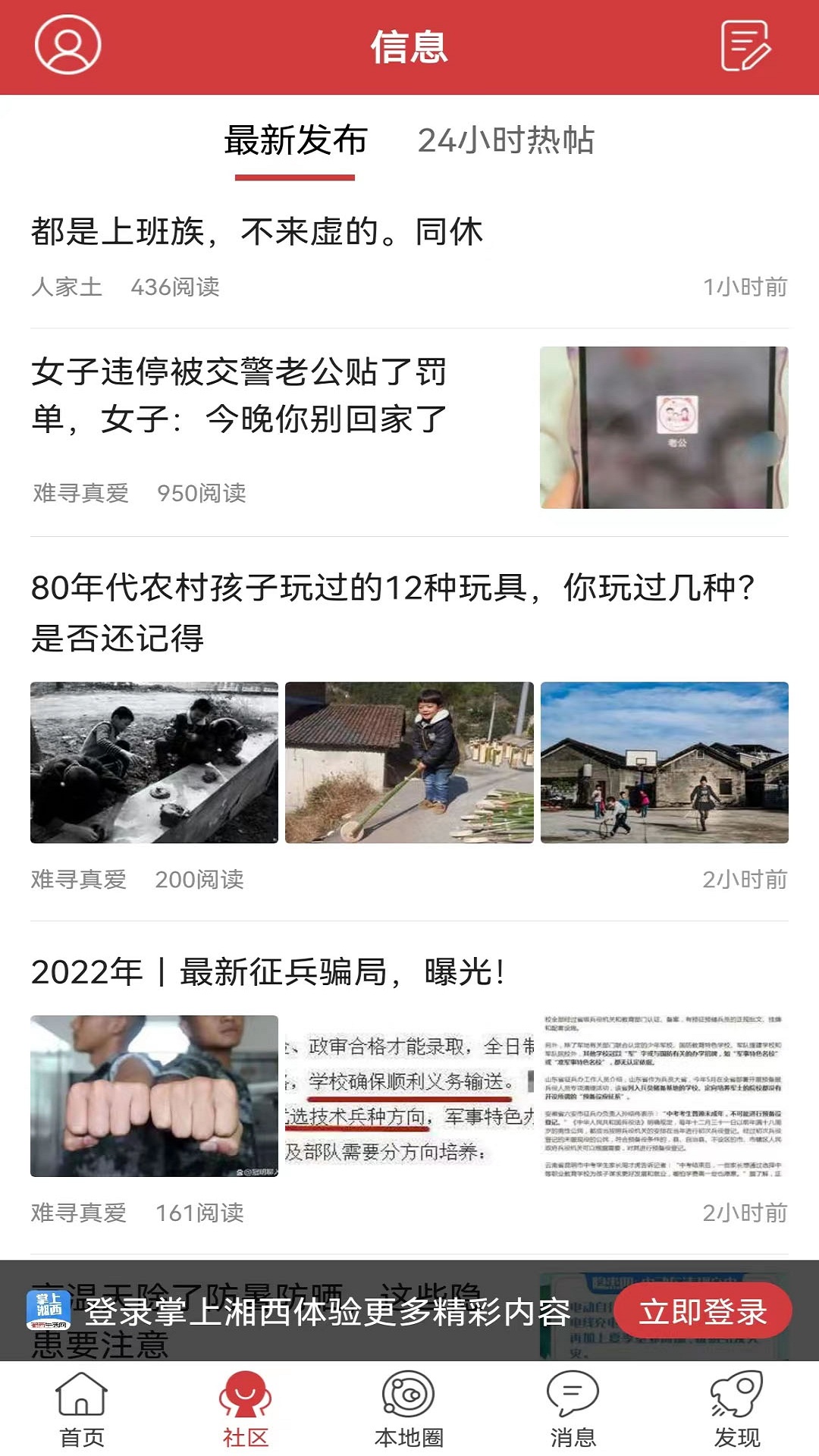
Task: Open the 发现 tab
Action: coord(736,1409)
